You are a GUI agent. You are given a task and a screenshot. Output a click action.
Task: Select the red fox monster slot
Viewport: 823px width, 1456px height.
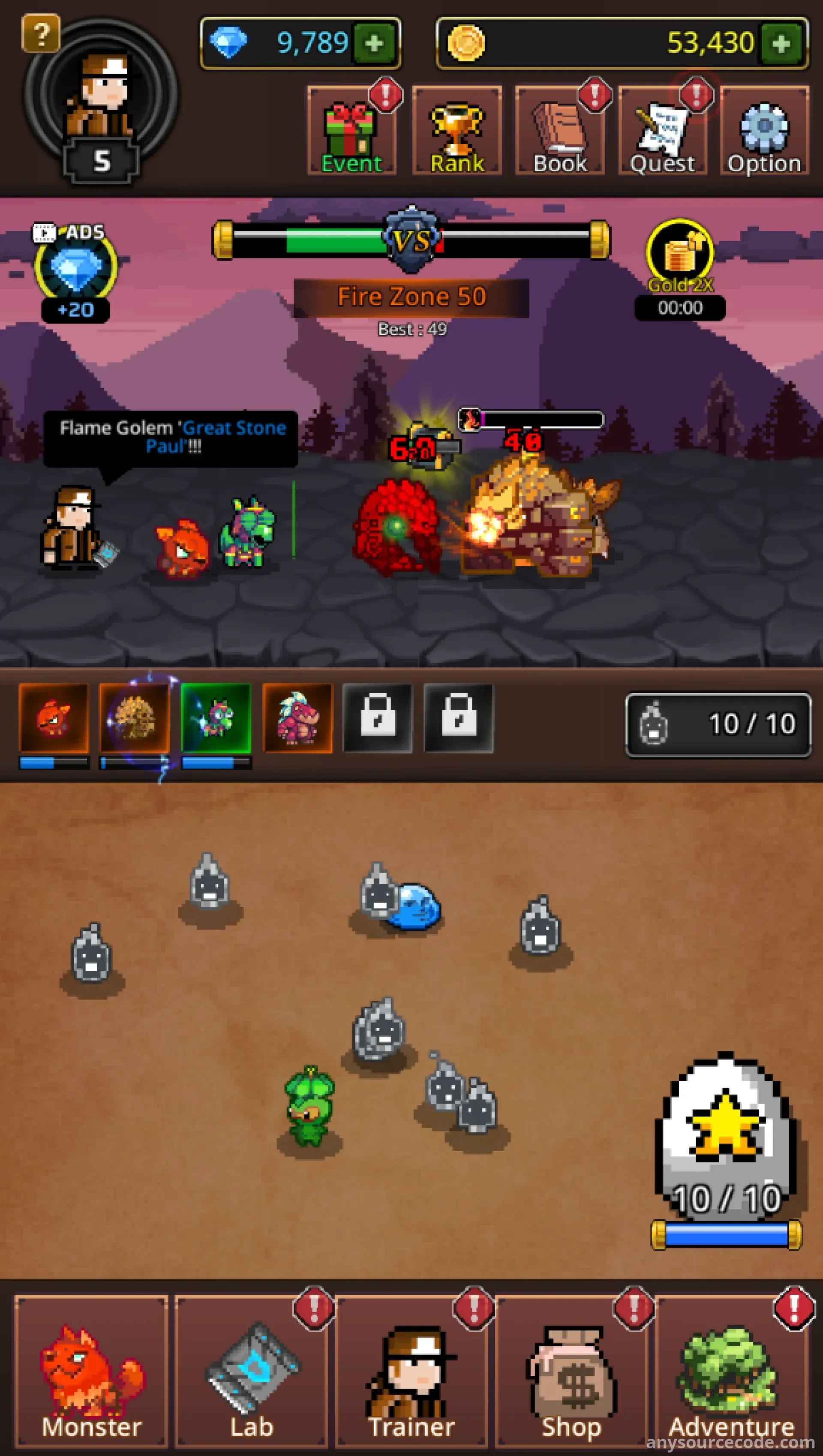[x=54, y=718]
